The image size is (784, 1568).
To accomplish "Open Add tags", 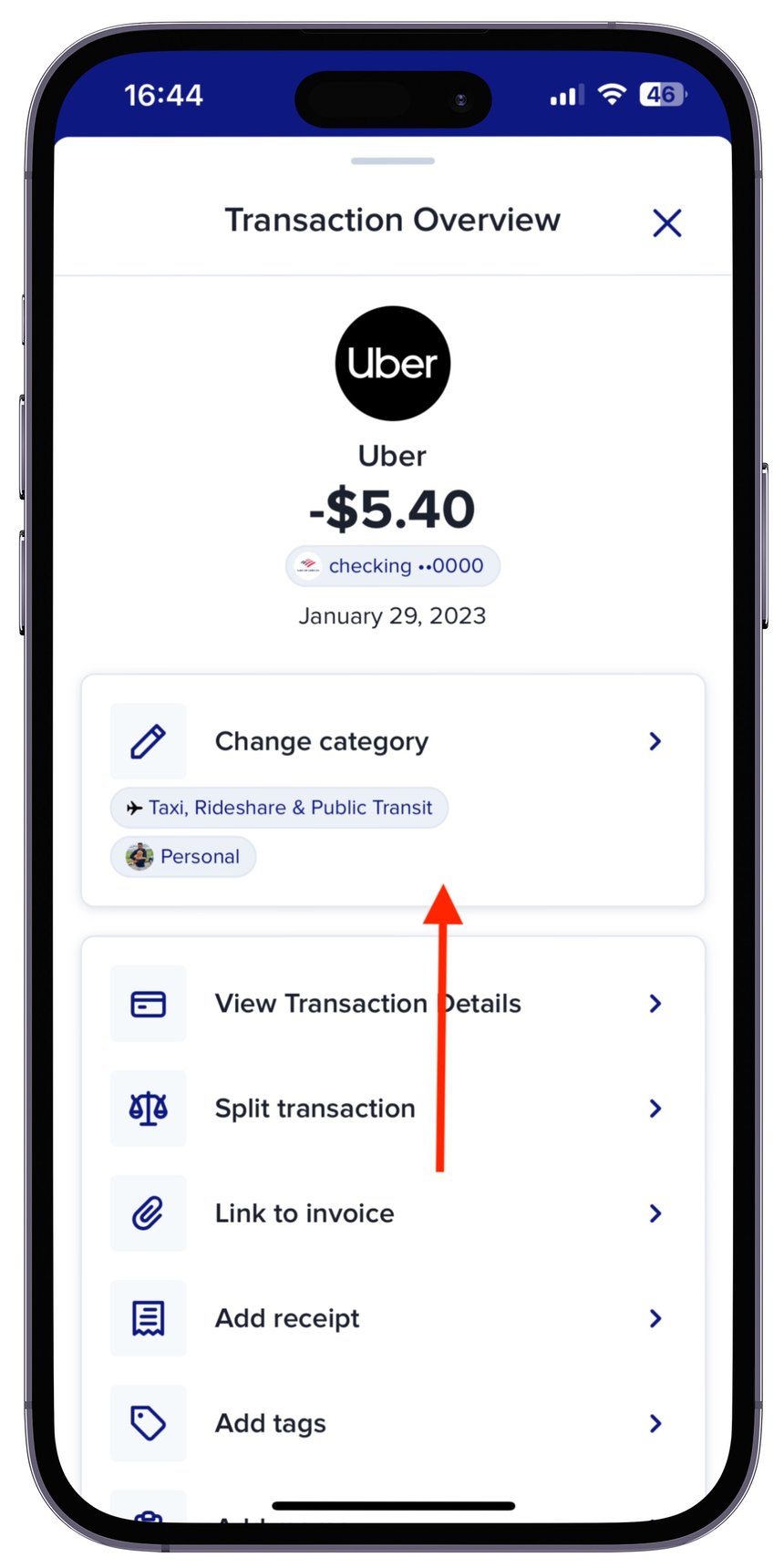I will 392,1423.
